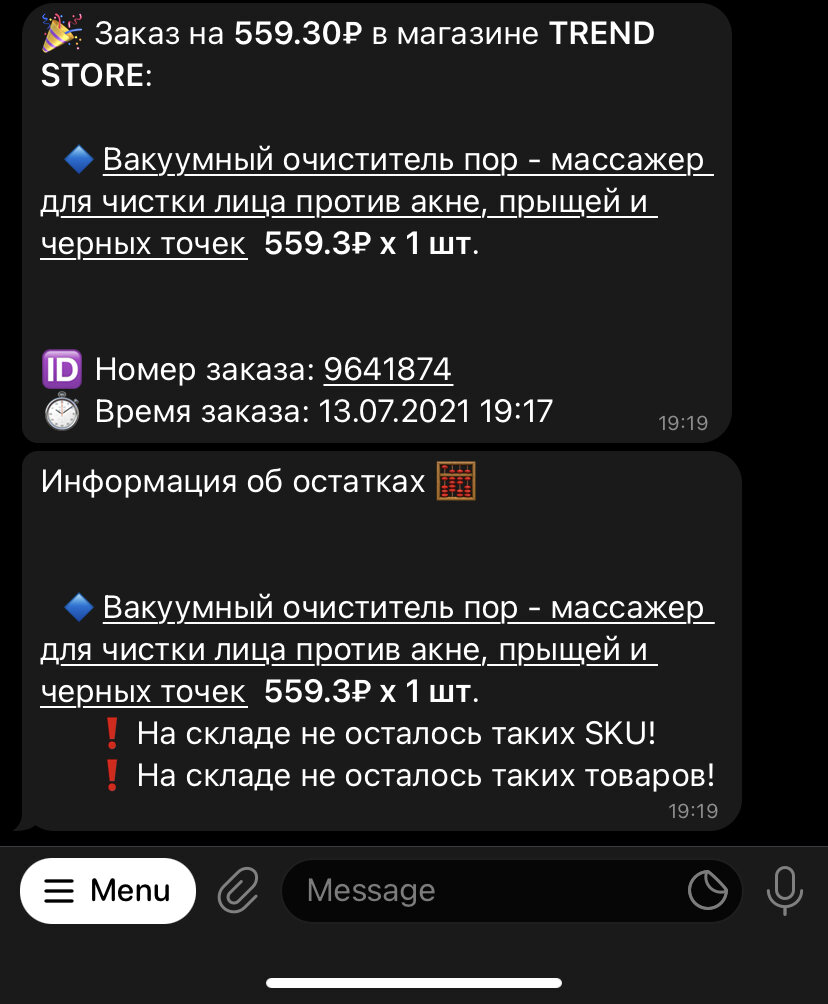Tap the home indicator bar at bottom
The image size is (828, 1004).
click(414, 984)
